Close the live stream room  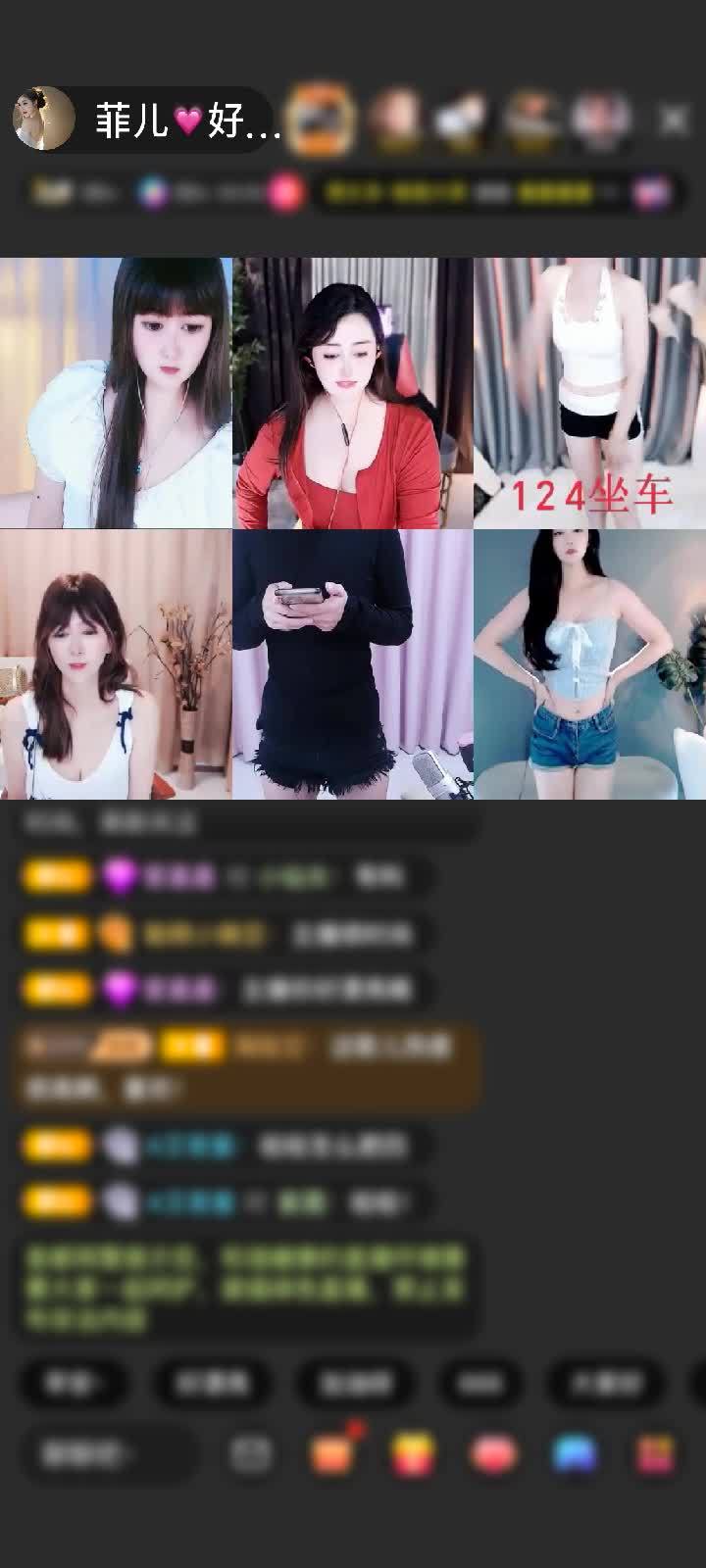[673, 120]
